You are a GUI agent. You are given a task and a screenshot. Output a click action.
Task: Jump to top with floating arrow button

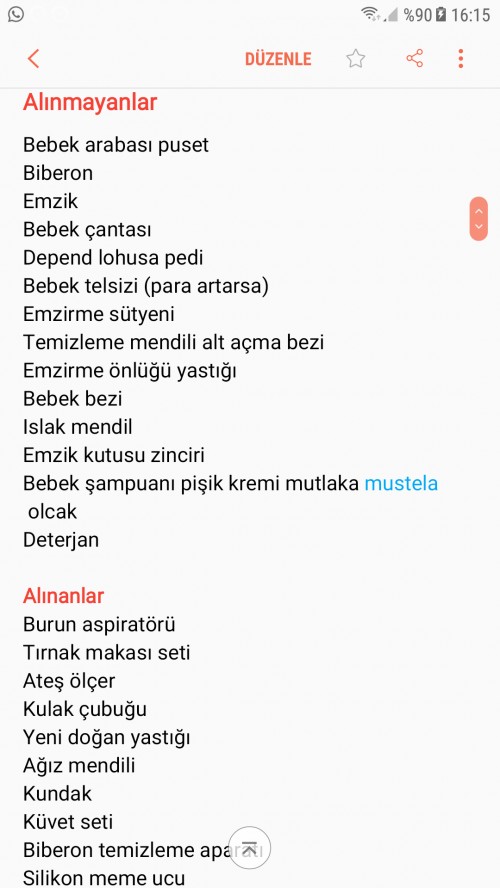(249, 848)
